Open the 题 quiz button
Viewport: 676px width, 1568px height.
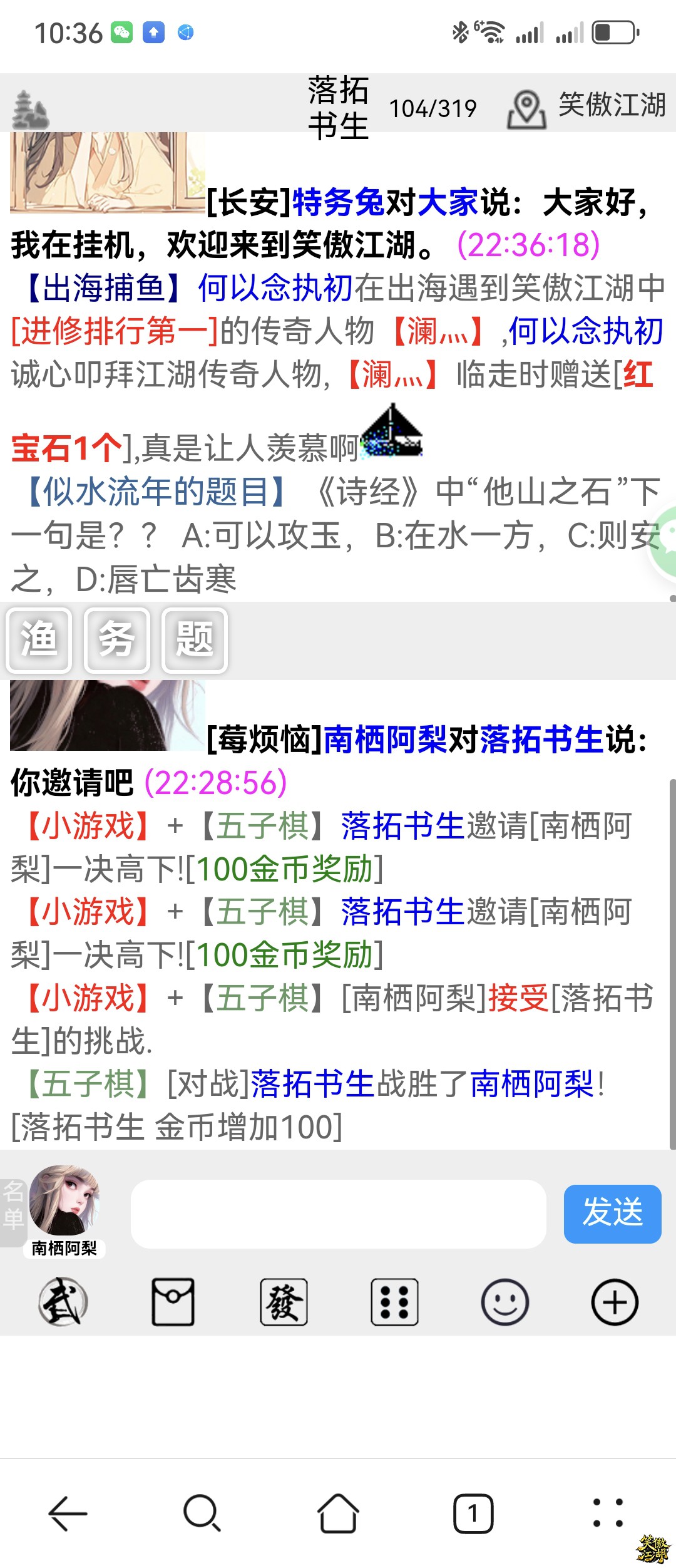pyautogui.click(x=194, y=640)
